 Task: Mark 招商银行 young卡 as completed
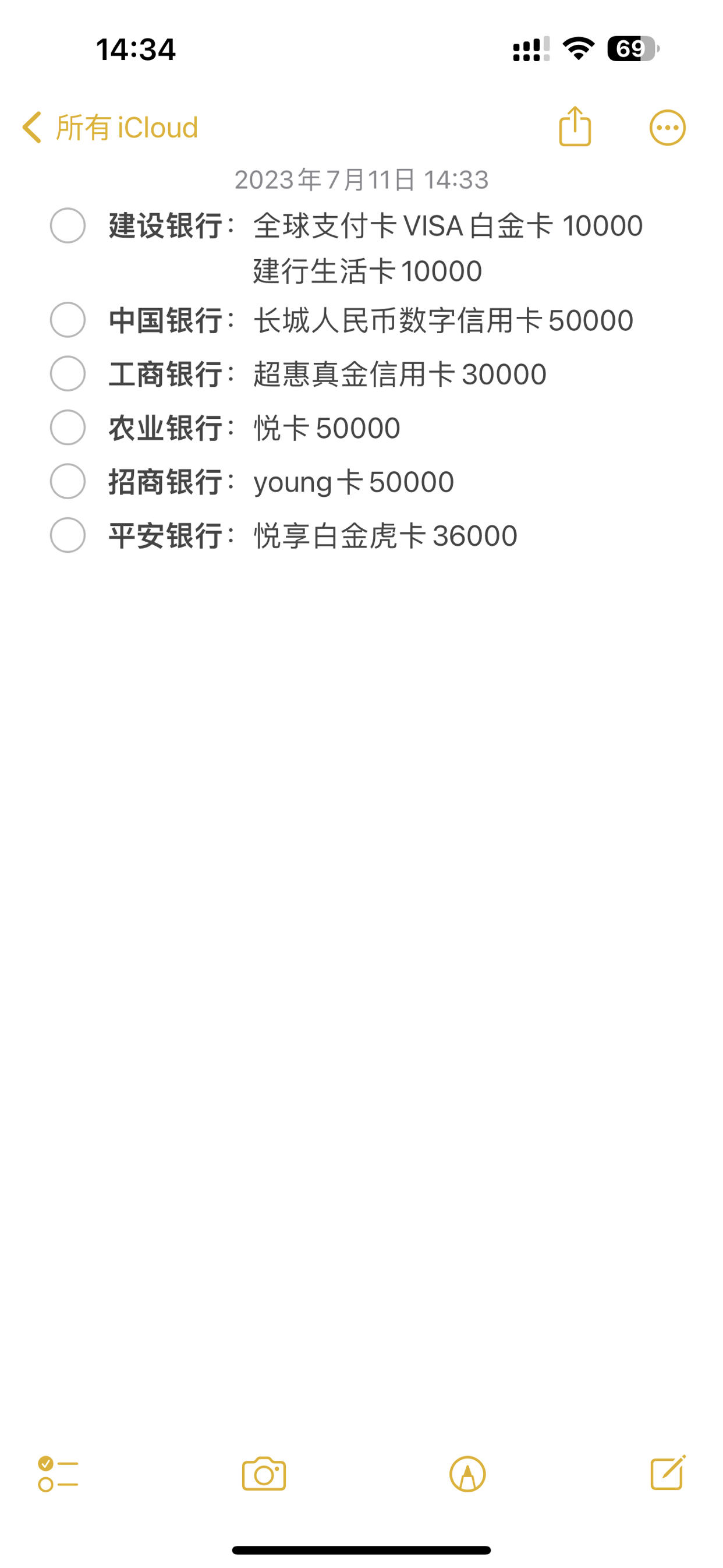[x=68, y=482]
